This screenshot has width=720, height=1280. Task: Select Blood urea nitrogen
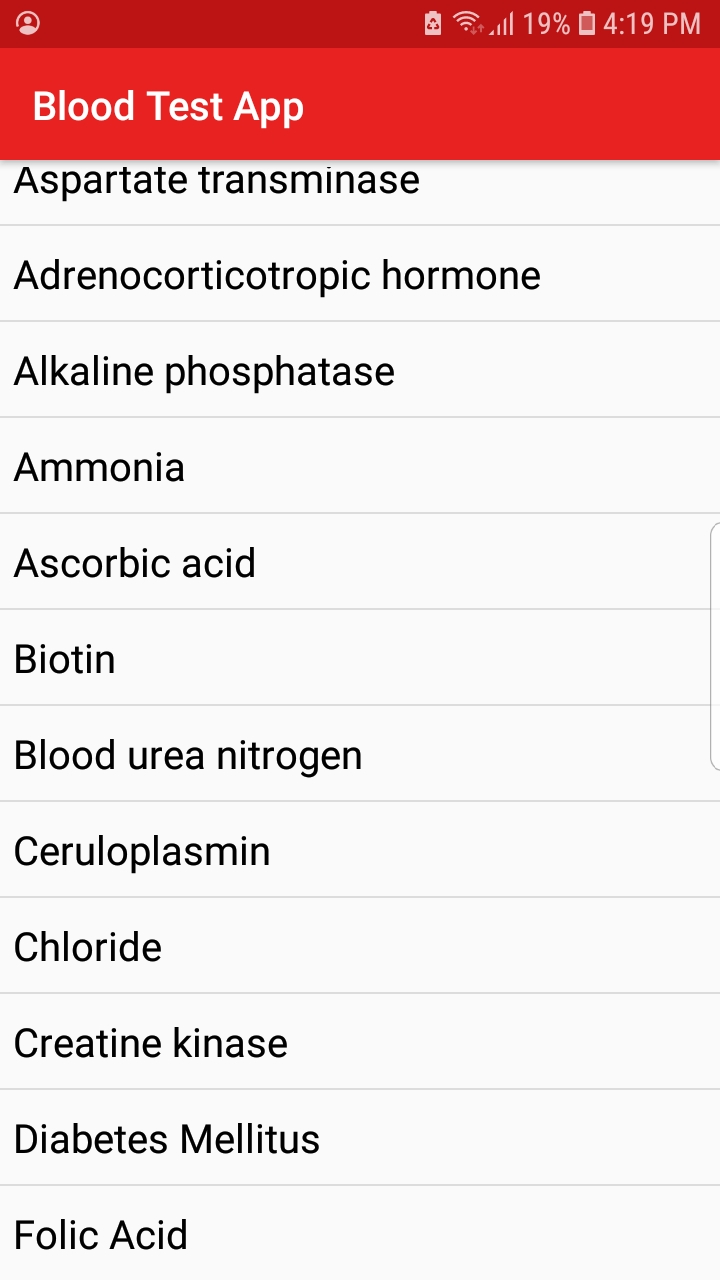pos(360,754)
